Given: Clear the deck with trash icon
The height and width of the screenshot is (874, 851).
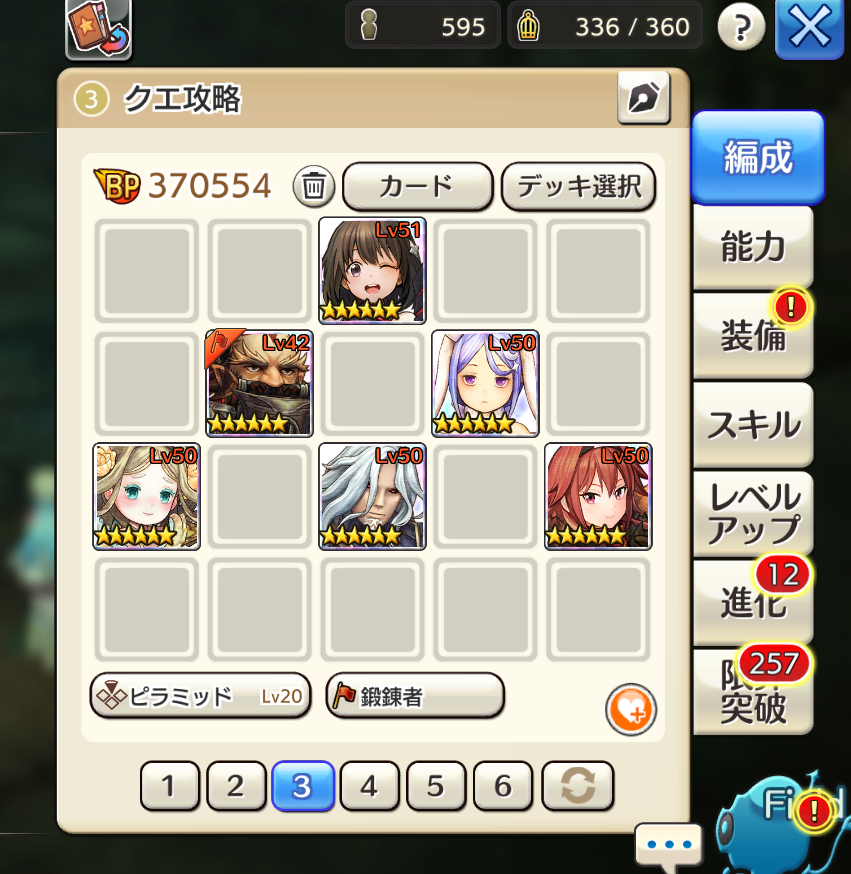Looking at the screenshot, I should [313, 186].
